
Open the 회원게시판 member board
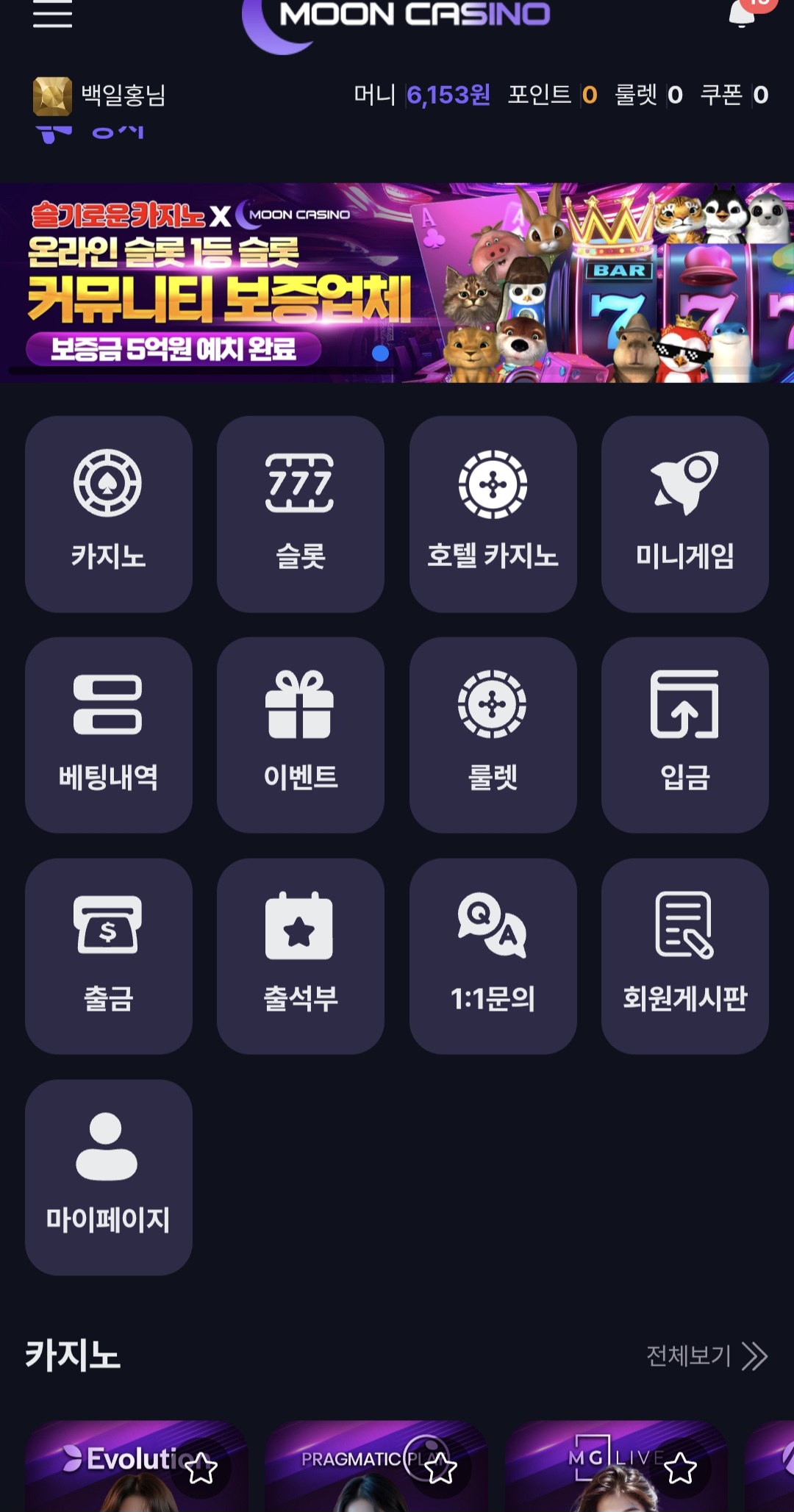pos(684,956)
